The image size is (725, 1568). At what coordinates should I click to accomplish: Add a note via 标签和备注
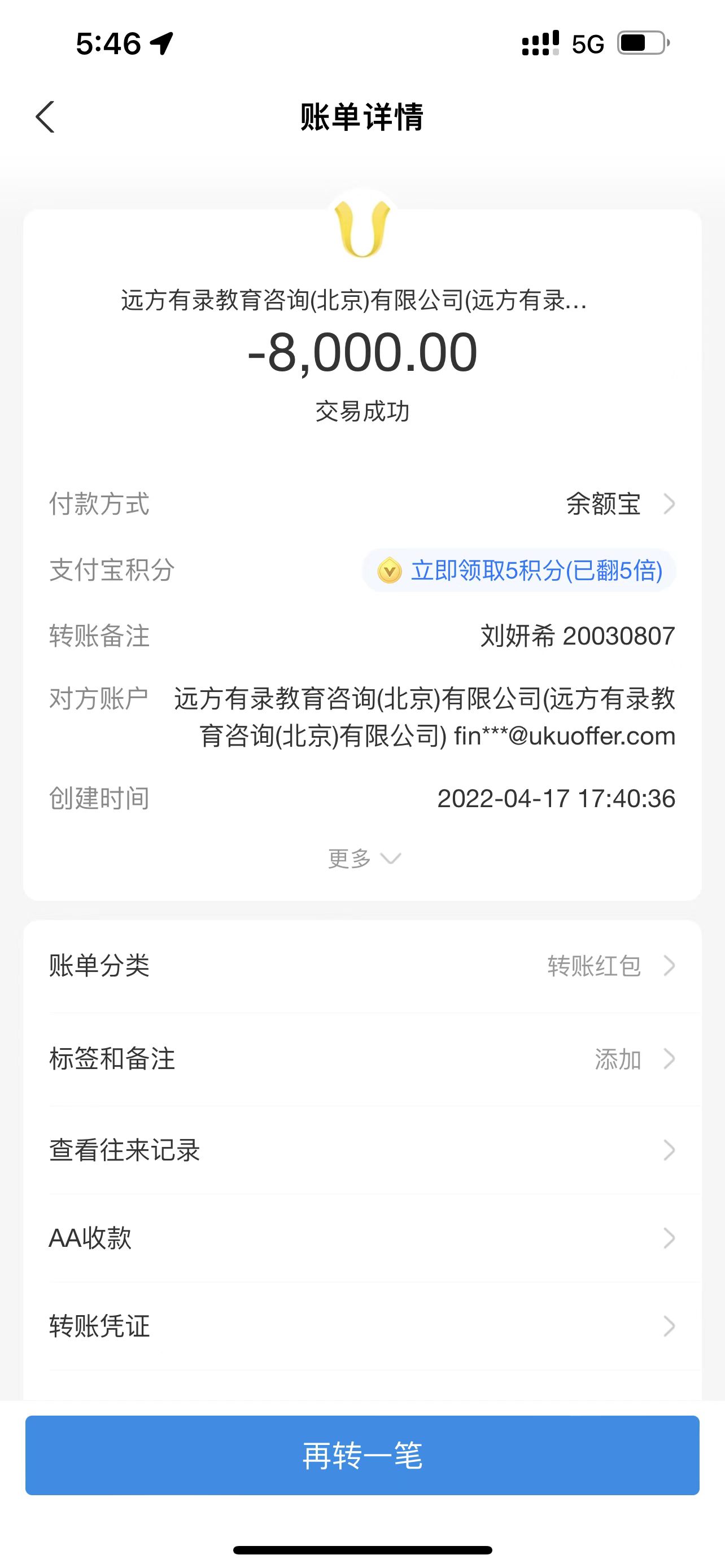362,1058
